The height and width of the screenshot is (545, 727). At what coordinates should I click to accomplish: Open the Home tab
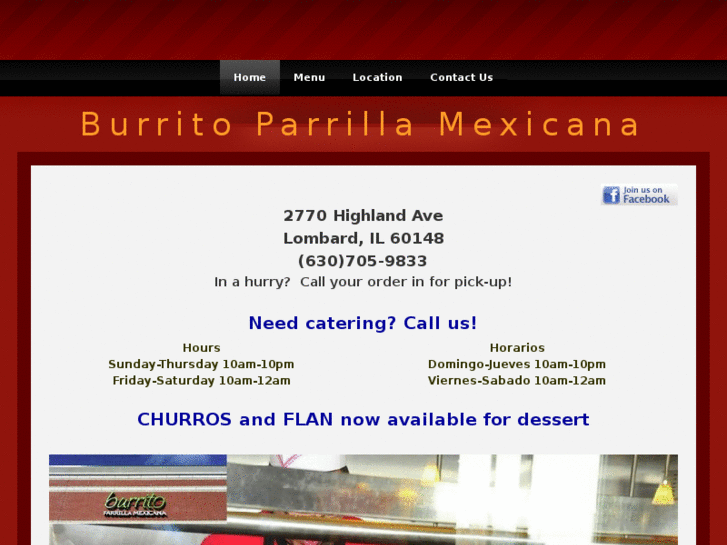click(x=250, y=77)
